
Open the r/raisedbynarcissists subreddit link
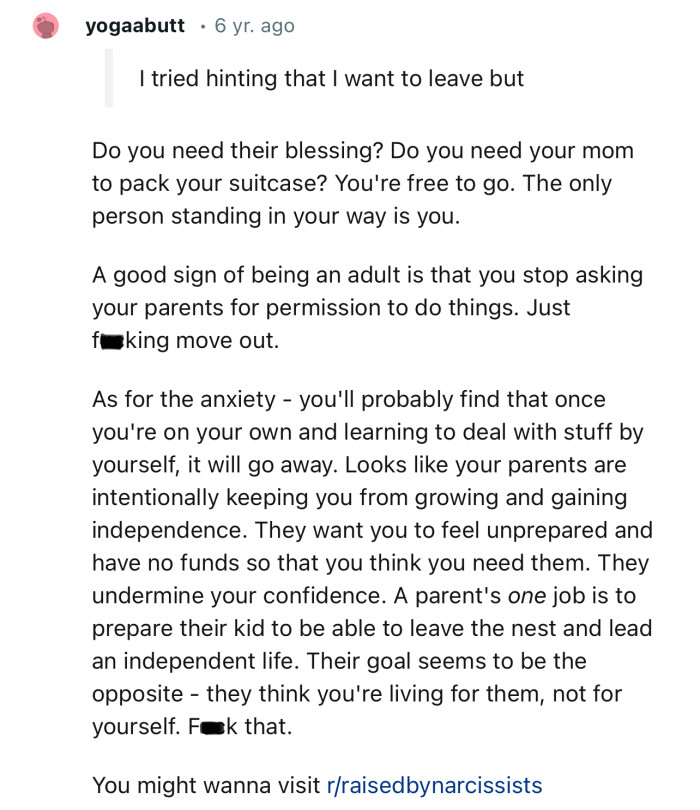[x=434, y=784]
